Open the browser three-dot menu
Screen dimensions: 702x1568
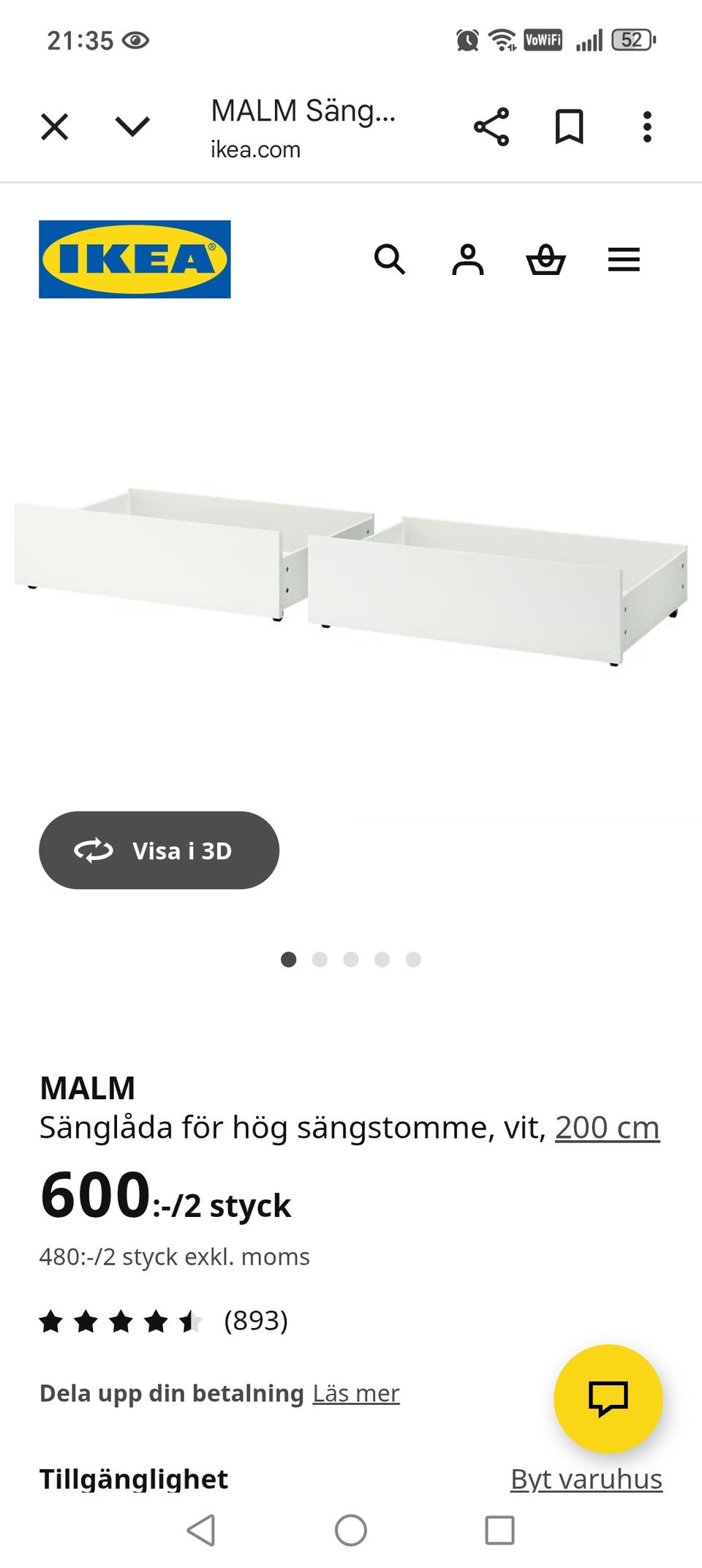click(x=647, y=126)
